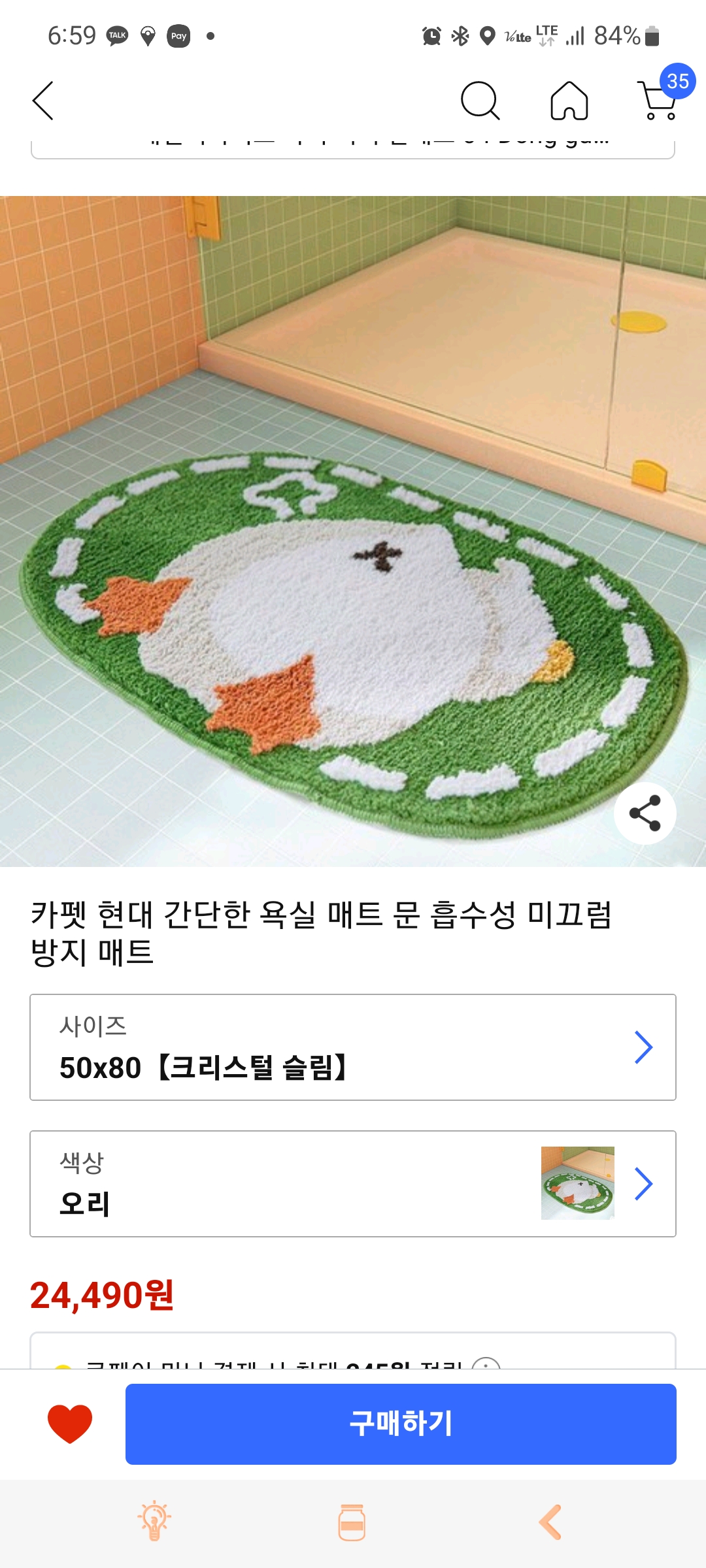
Task: Tap the 구매하기 button
Action: pos(401,1424)
